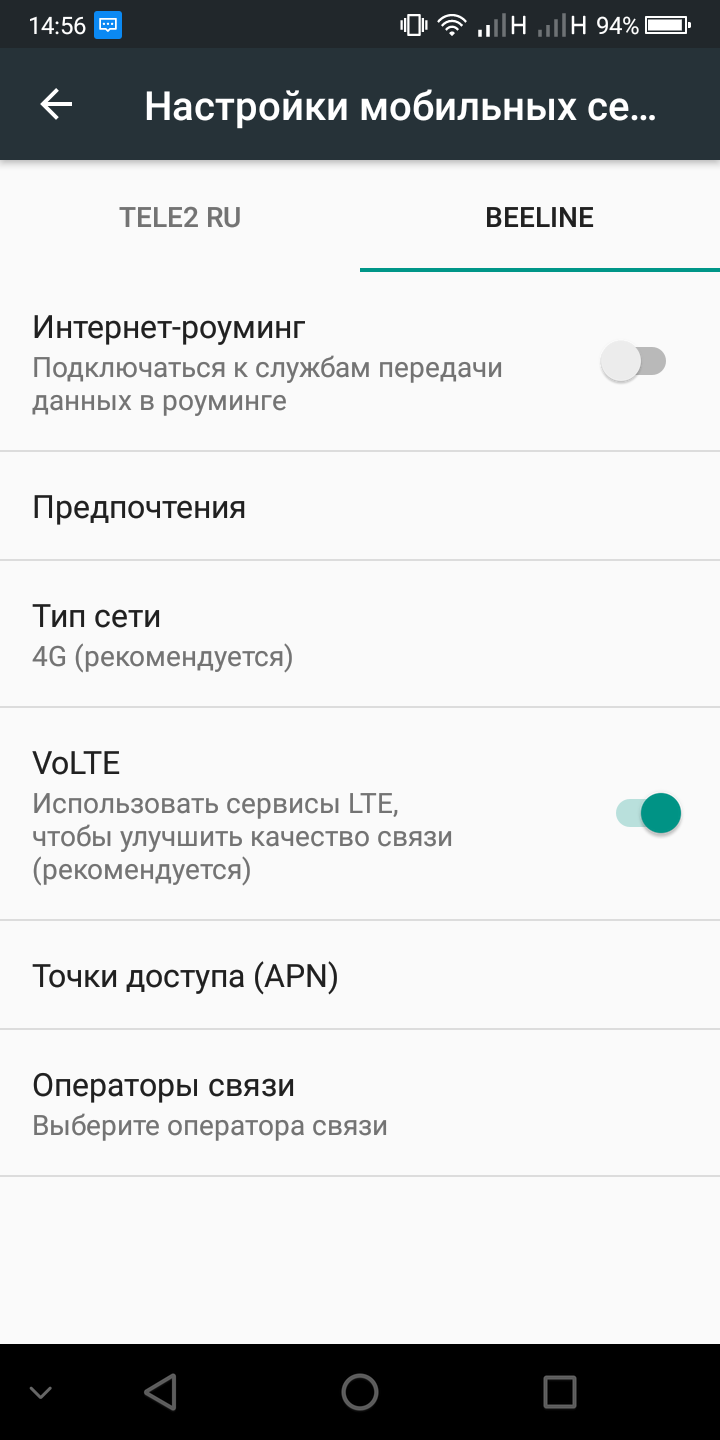The image size is (720, 1440).
Task: Open Операторы связи
Action: coord(360,1103)
